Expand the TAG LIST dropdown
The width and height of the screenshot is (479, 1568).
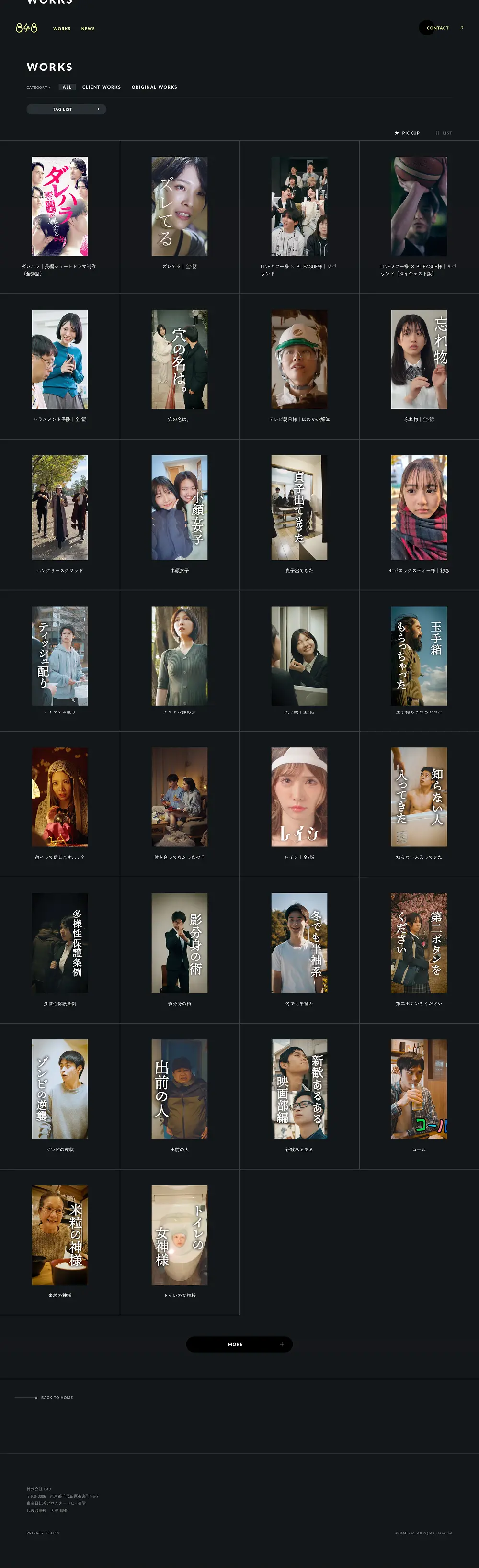pos(67,109)
